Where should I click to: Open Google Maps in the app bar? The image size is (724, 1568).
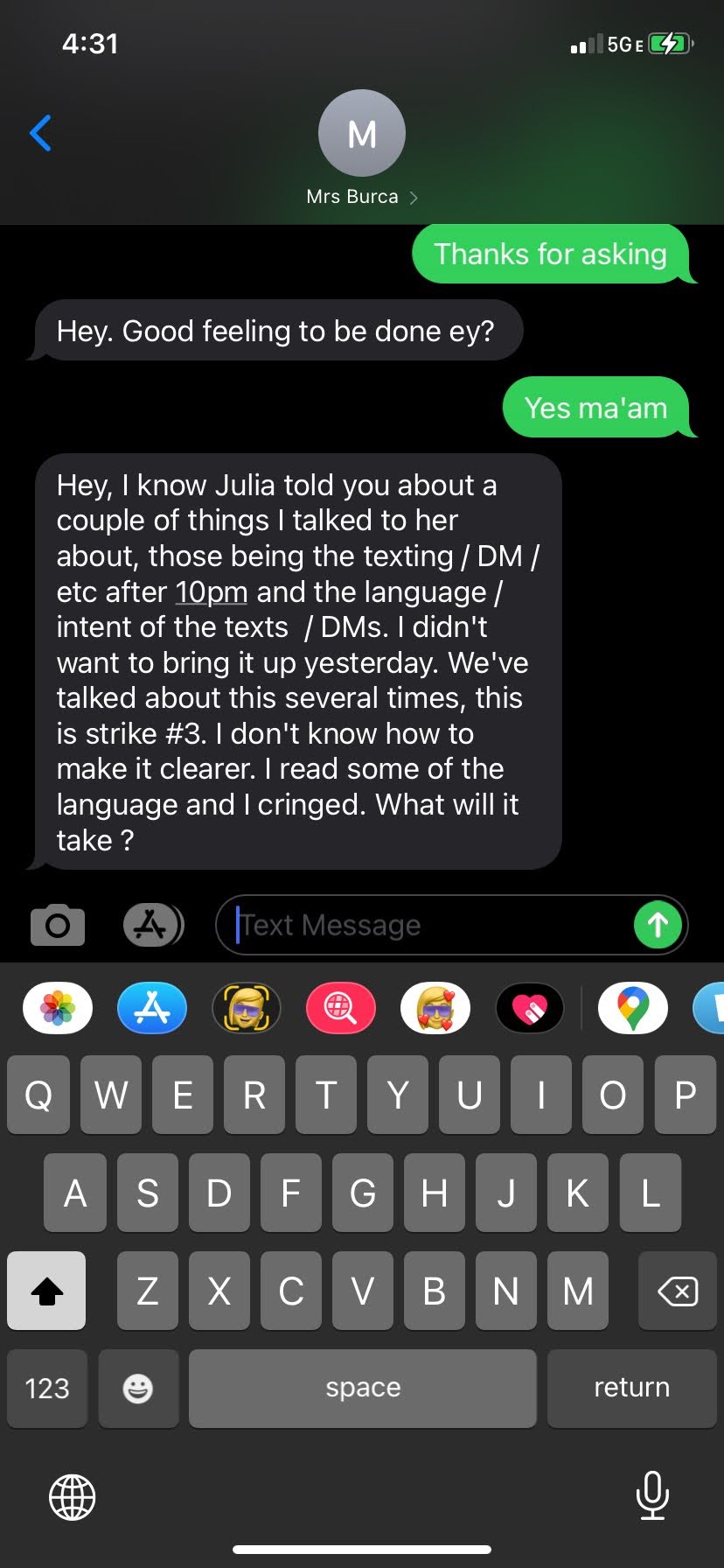point(633,1008)
